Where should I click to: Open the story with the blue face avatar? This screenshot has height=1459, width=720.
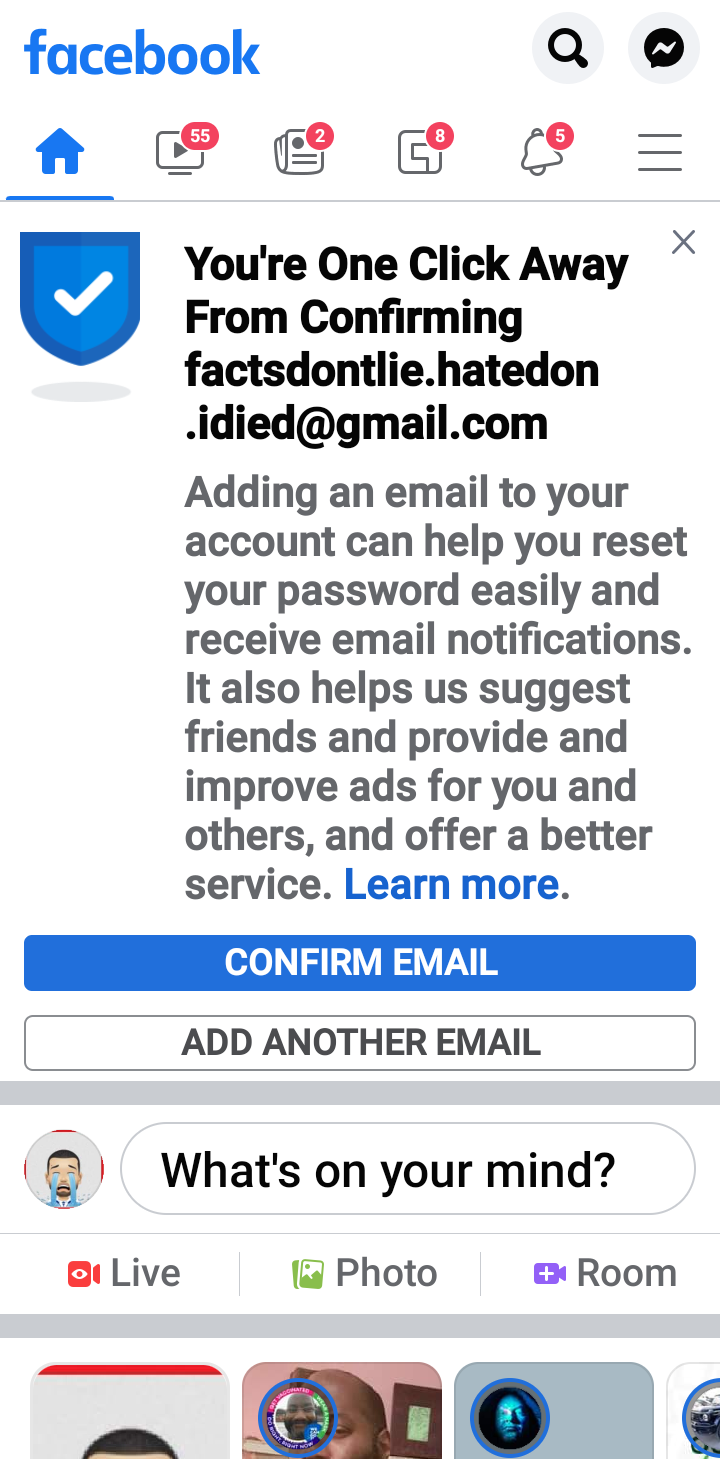[x=554, y=1411]
